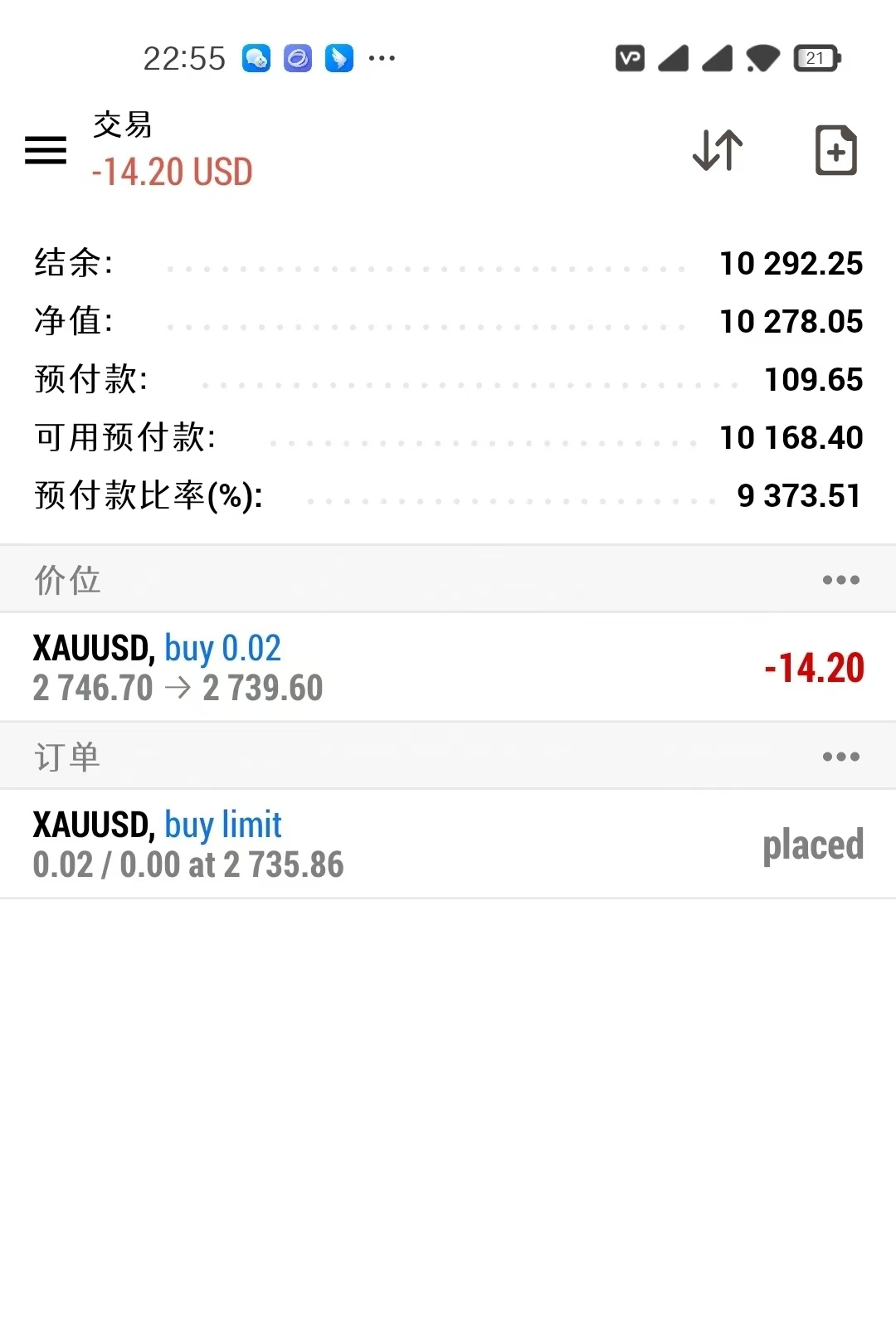Select the XAUUSD buy limit order

[x=448, y=845]
